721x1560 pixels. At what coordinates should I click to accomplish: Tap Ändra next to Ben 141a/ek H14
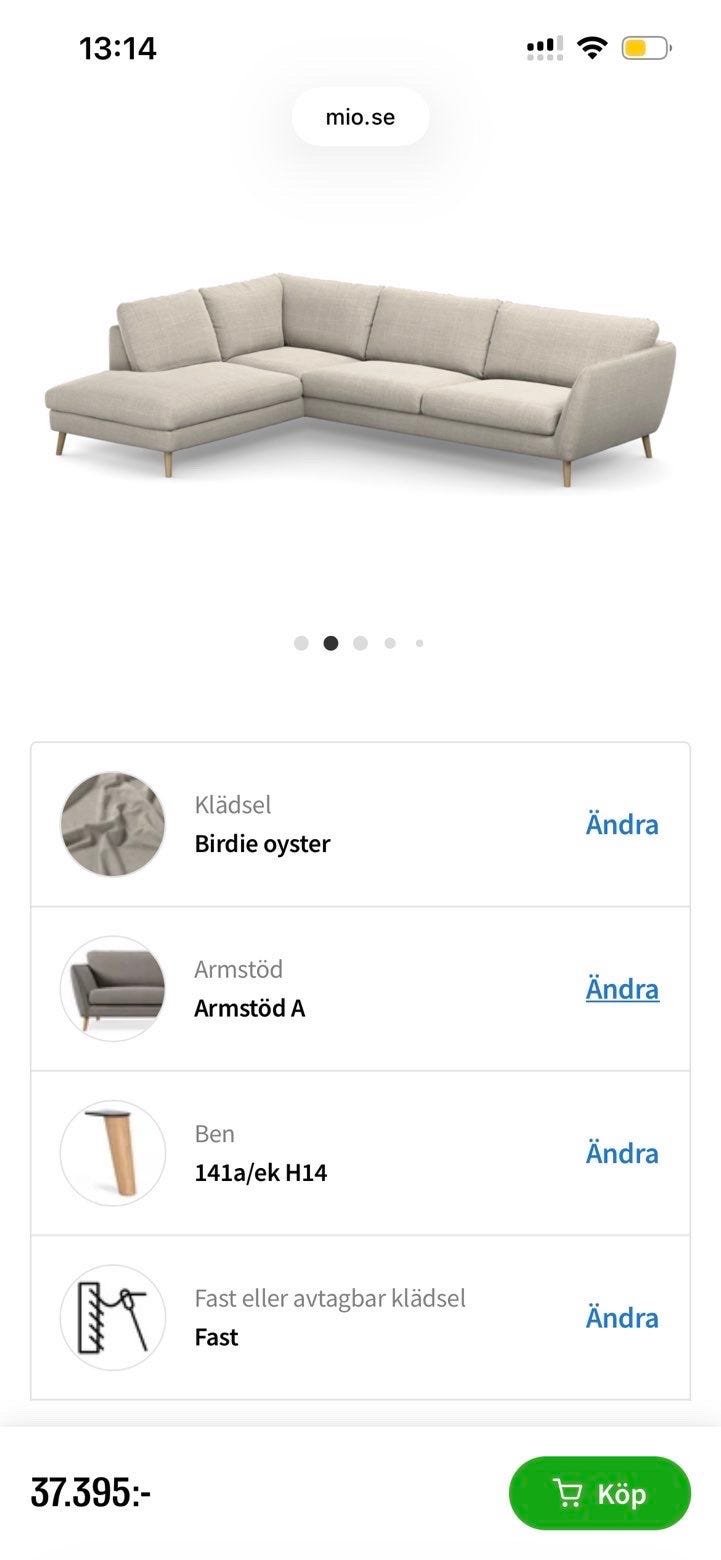(x=621, y=1153)
